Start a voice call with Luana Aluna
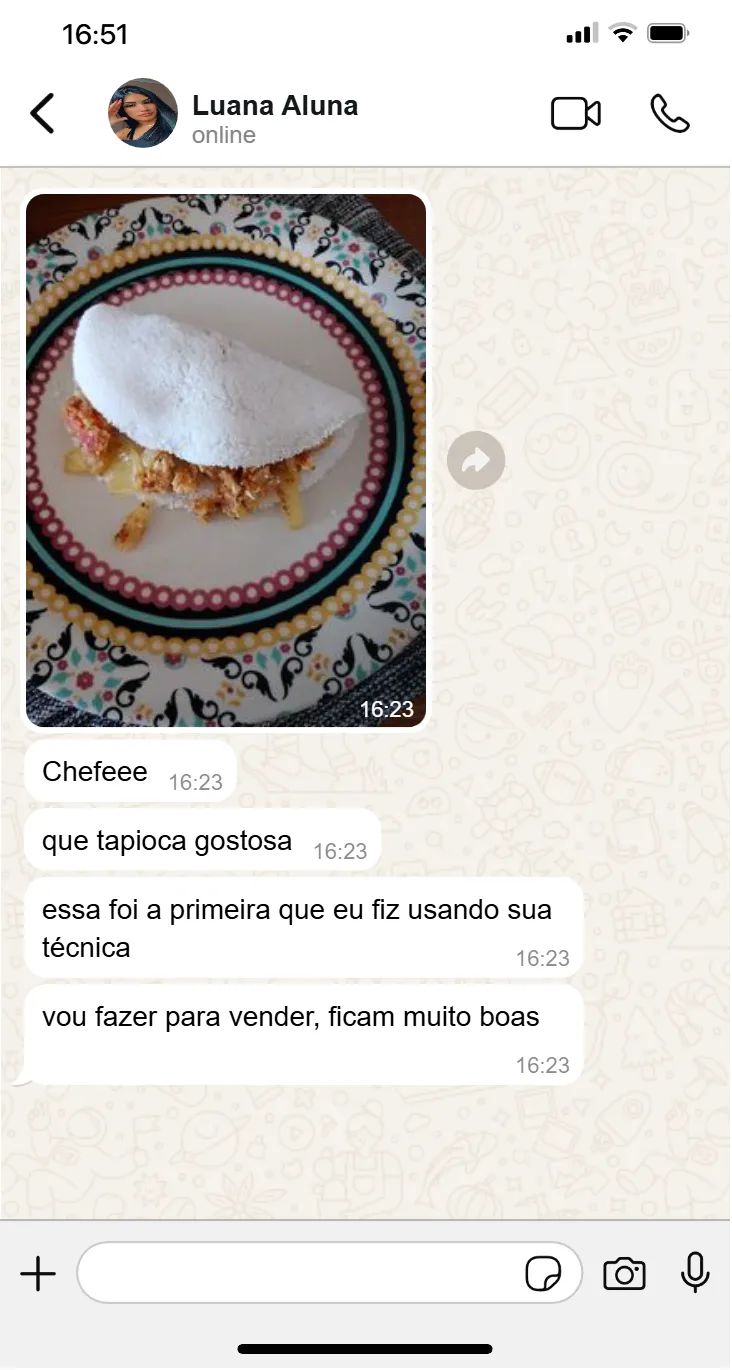 click(669, 114)
